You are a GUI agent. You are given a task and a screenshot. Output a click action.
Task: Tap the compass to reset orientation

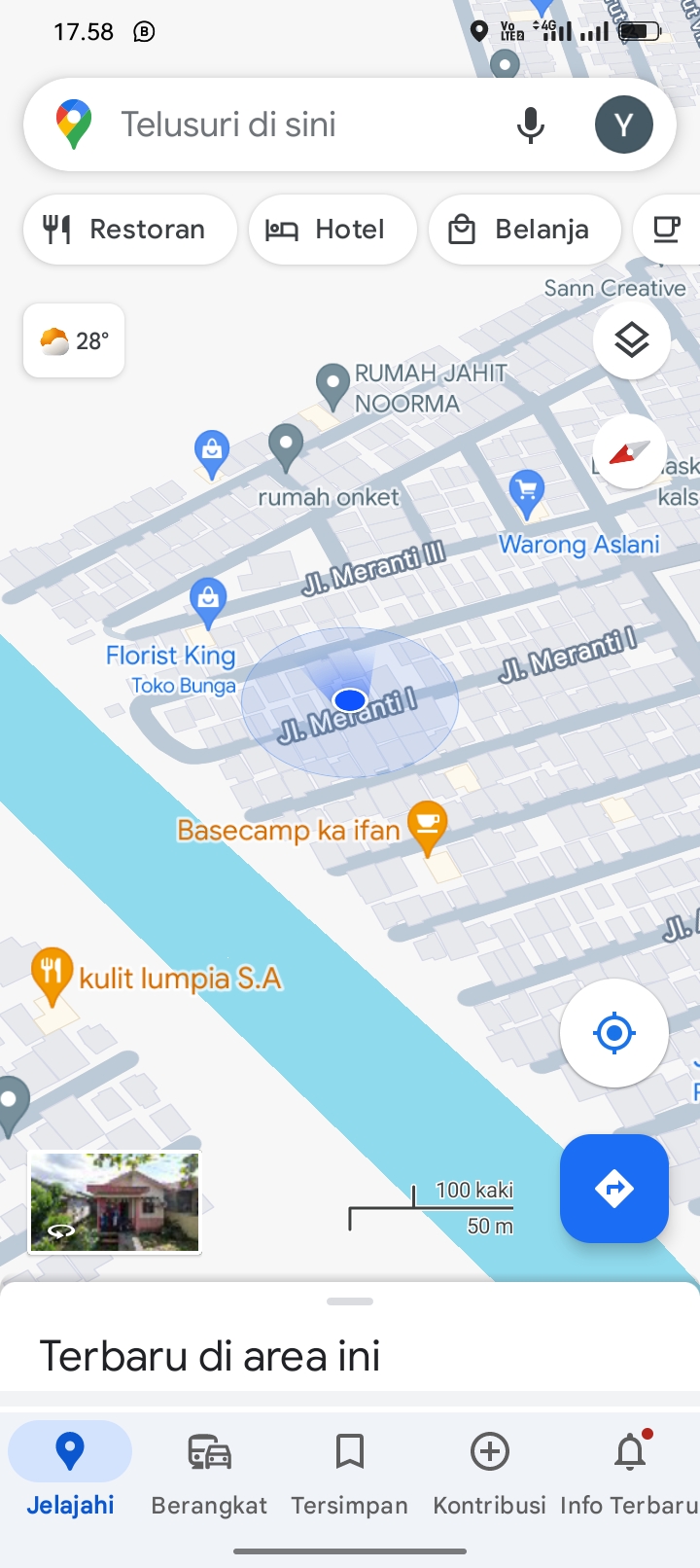(630, 452)
